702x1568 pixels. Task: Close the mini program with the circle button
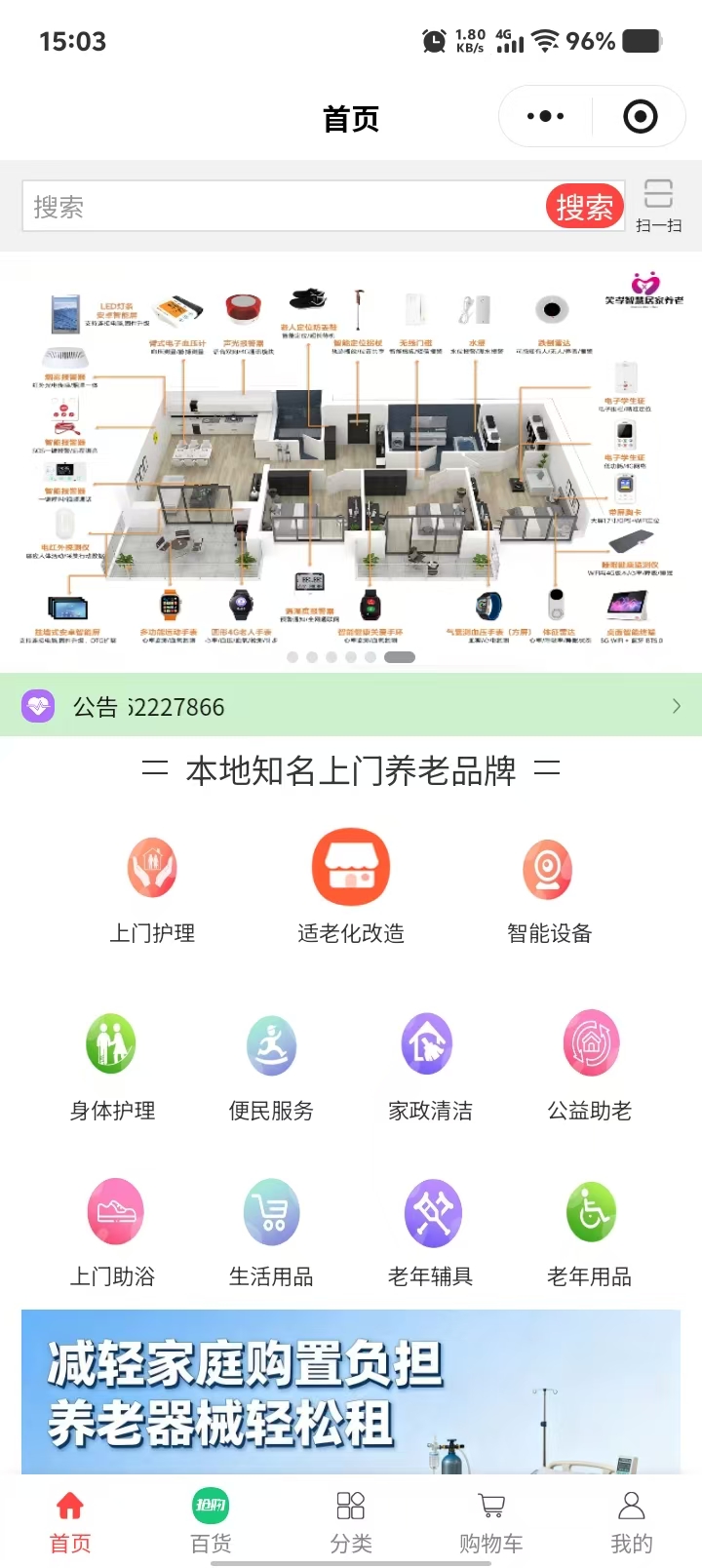point(640,117)
